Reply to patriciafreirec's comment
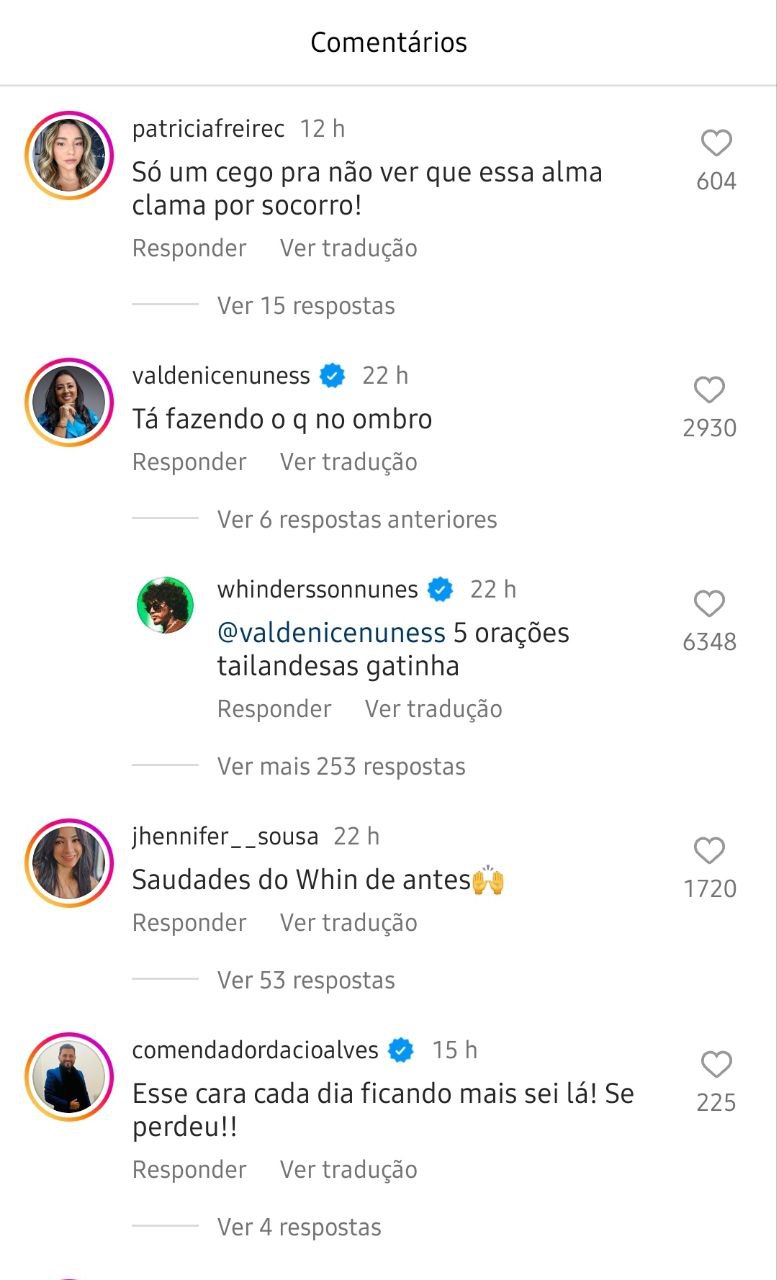 pyautogui.click(x=189, y=248)
